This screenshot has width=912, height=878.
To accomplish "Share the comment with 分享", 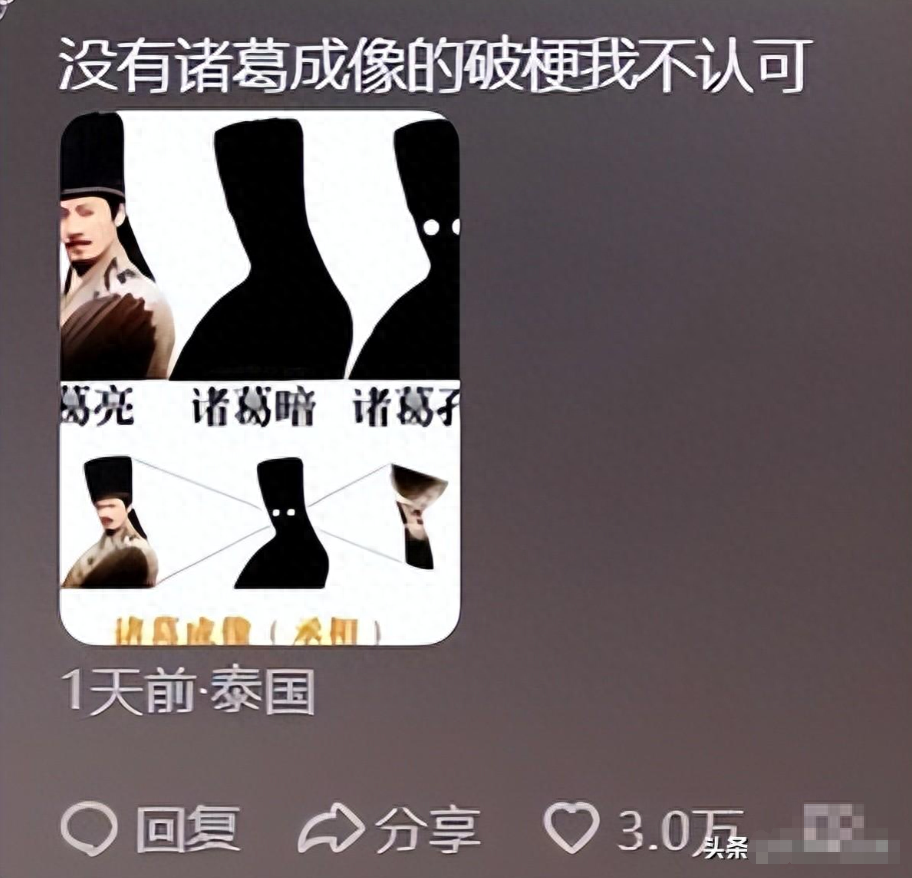I will (390, 829).
